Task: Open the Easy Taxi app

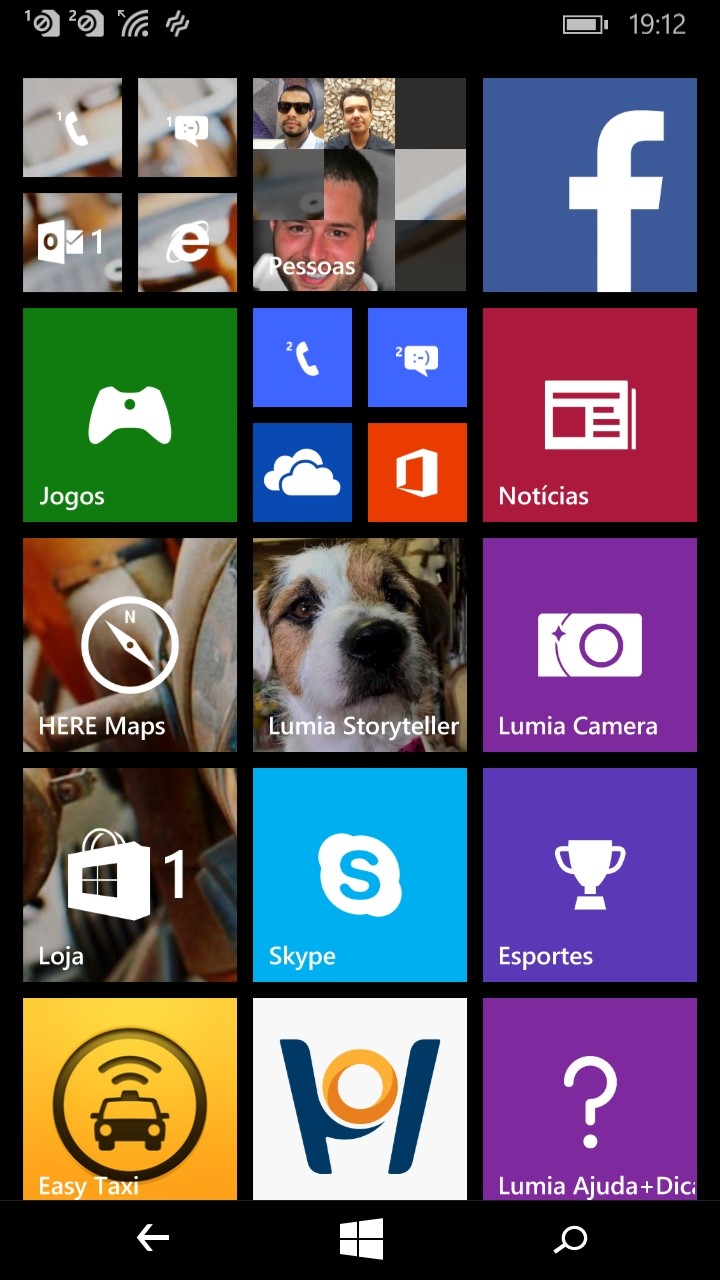Action: [130, 1099]
